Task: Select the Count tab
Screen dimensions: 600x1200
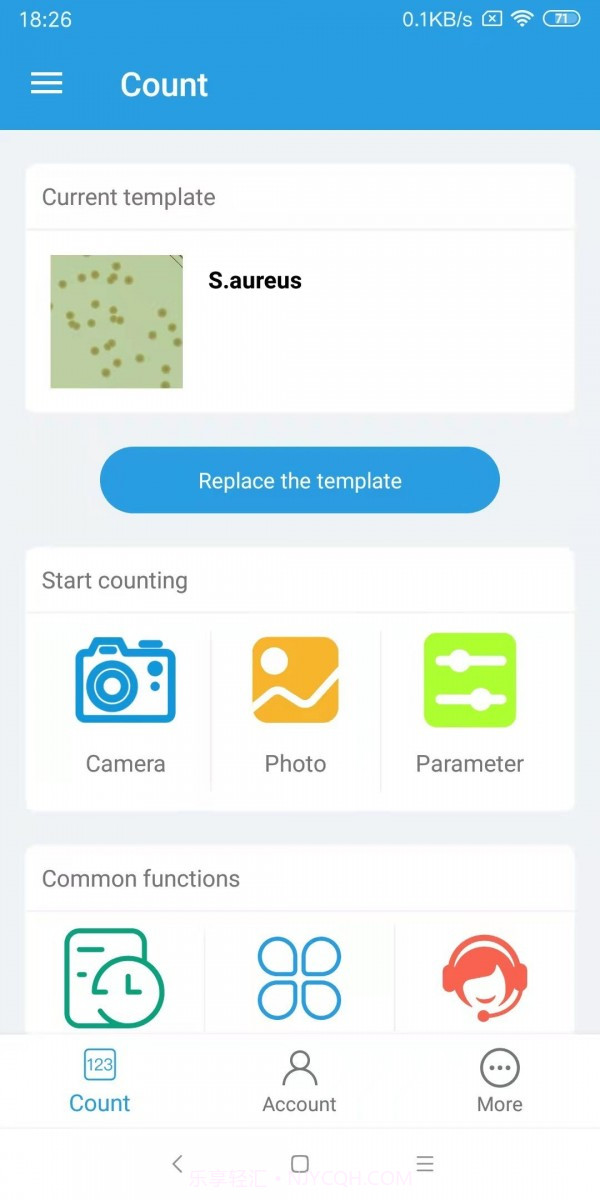Action: pos(100,1081)
